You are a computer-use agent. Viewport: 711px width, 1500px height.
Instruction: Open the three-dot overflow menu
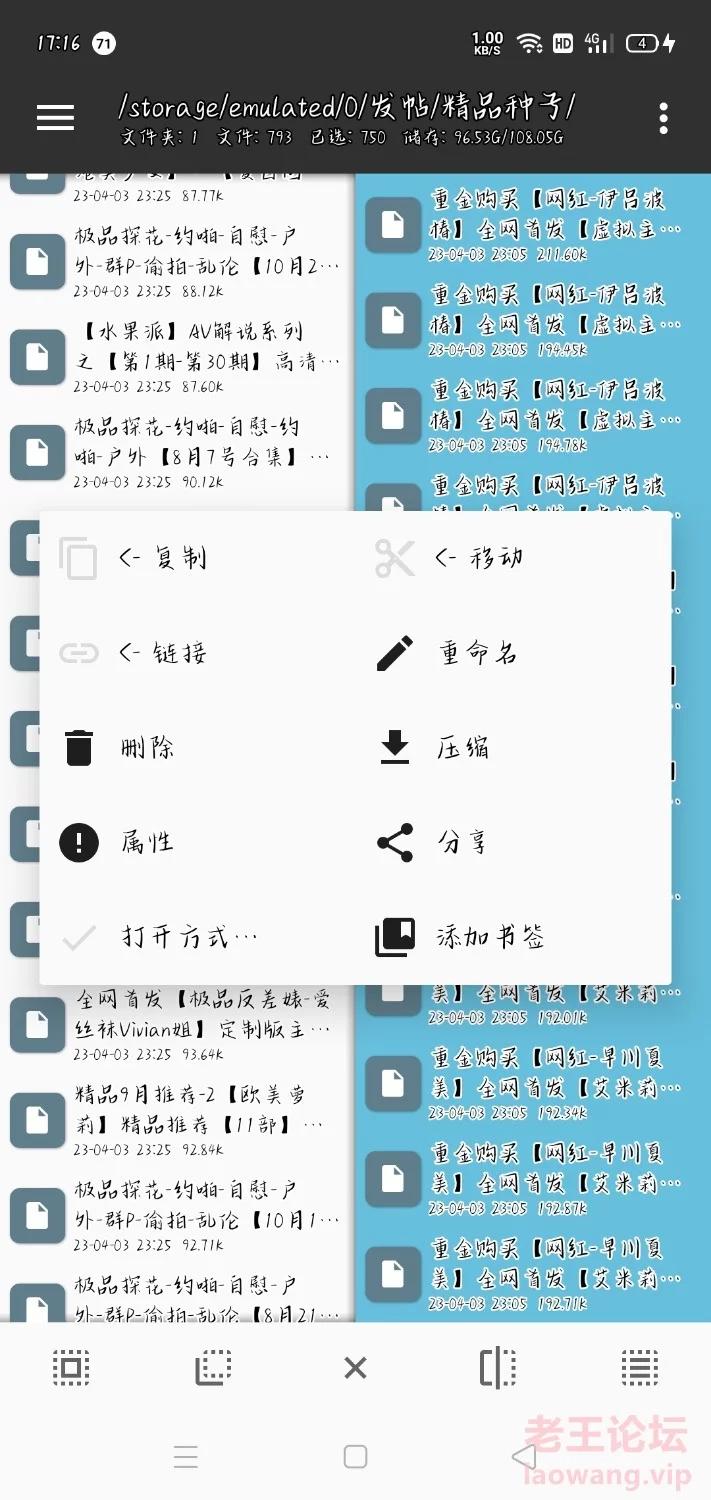(663, 119)
